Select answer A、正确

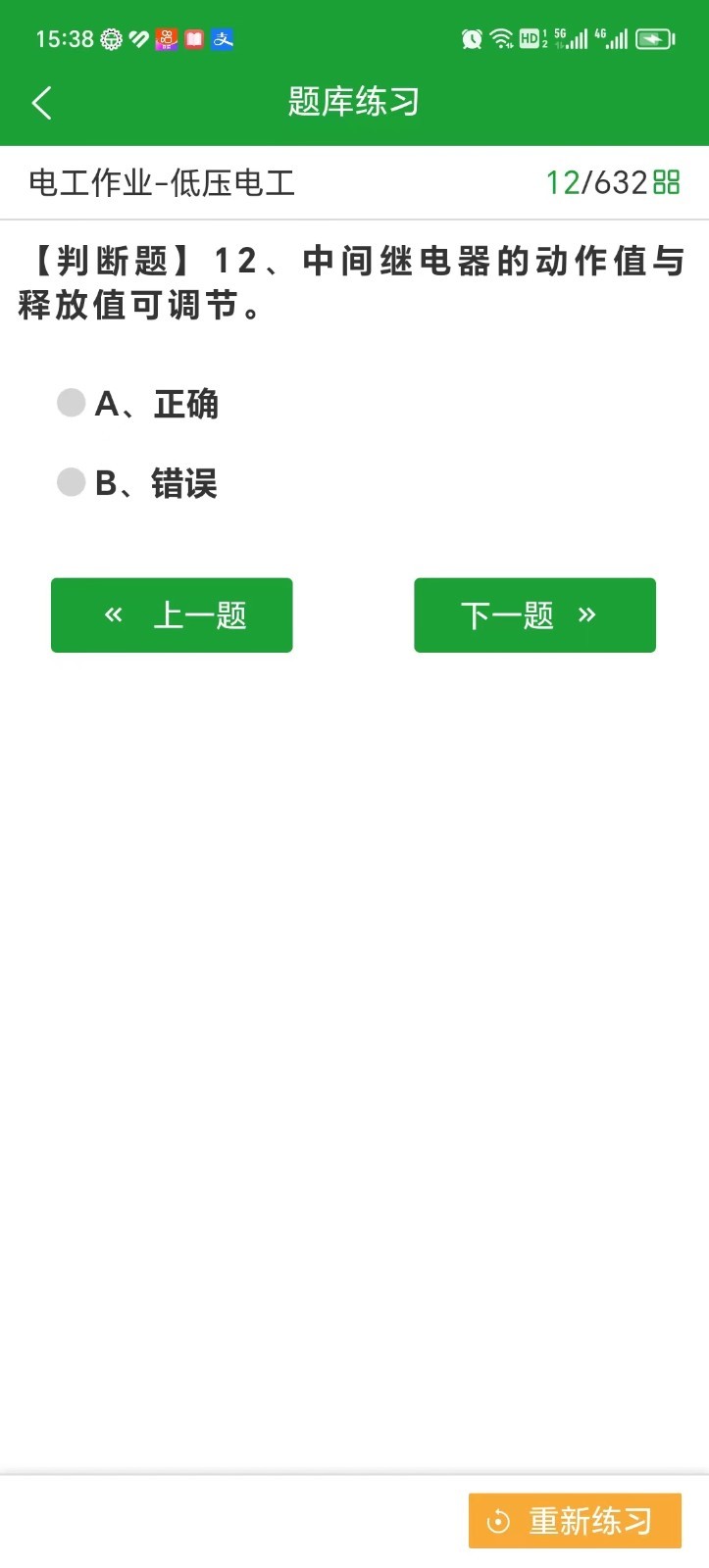coord(138,404)
